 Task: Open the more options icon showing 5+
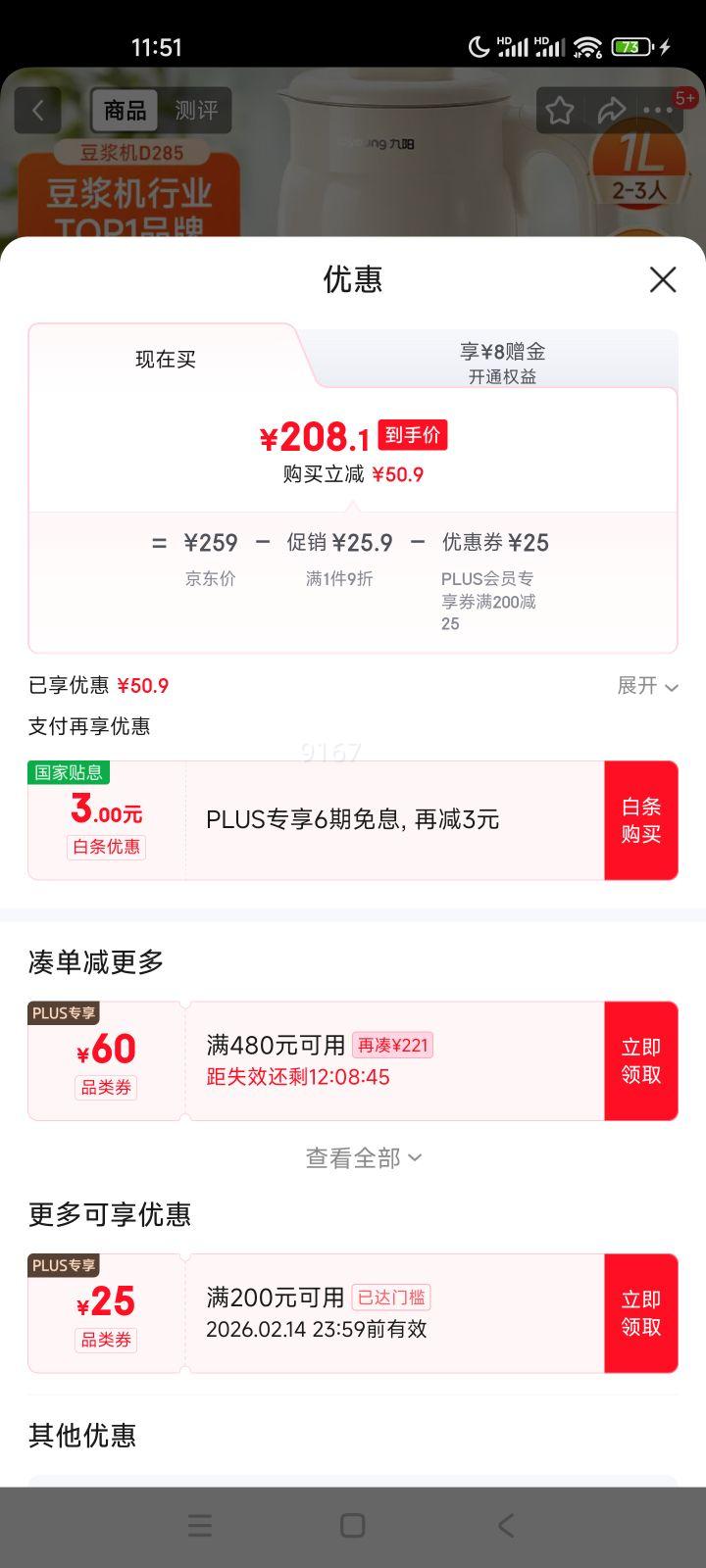click(660, 110)
